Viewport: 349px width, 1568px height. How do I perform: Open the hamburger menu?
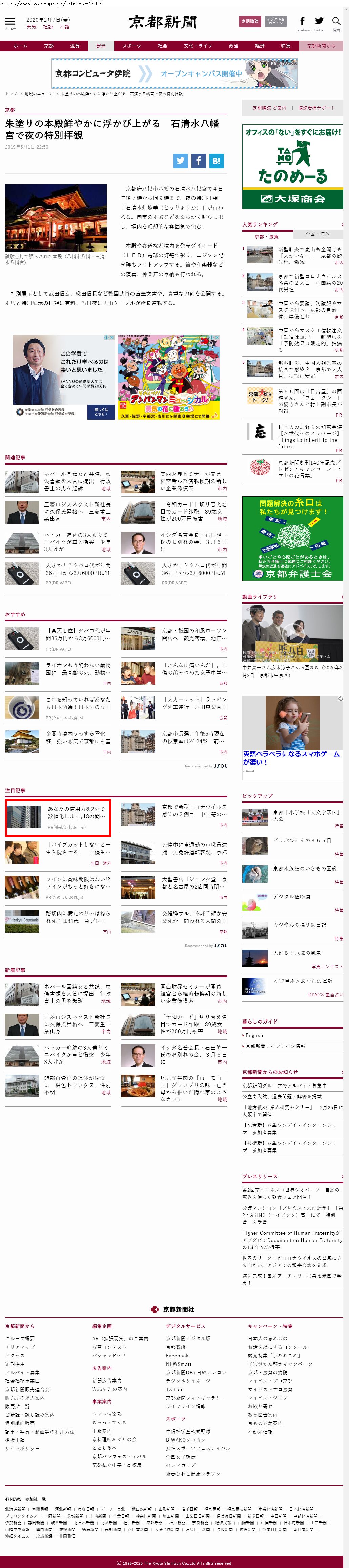pos(10,23)
